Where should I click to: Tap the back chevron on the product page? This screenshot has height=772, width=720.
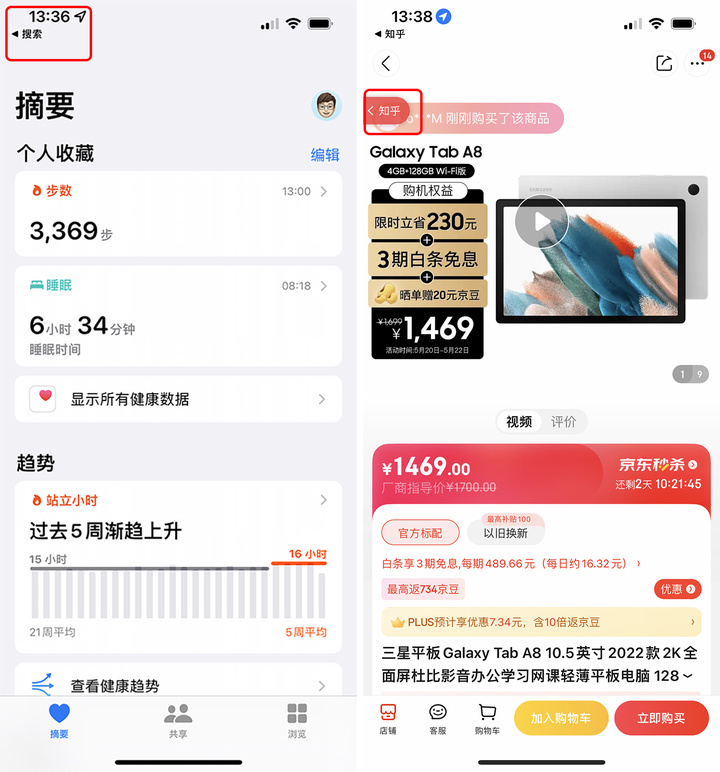[384, 63]
